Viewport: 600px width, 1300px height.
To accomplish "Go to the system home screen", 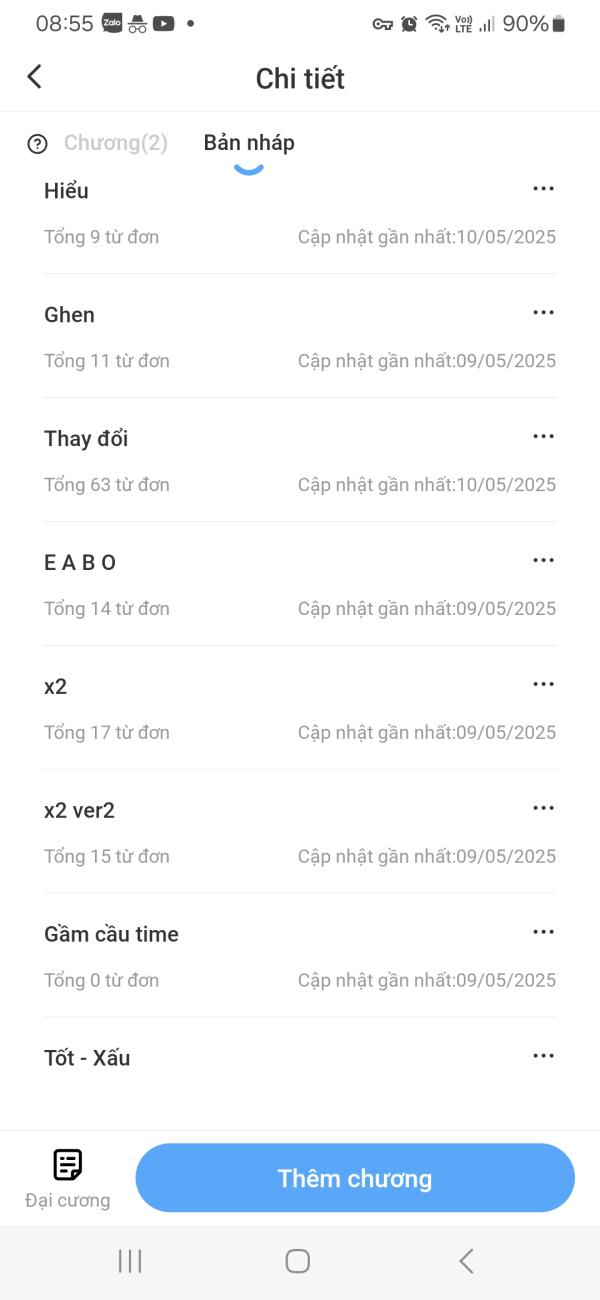I will 298,1261.
